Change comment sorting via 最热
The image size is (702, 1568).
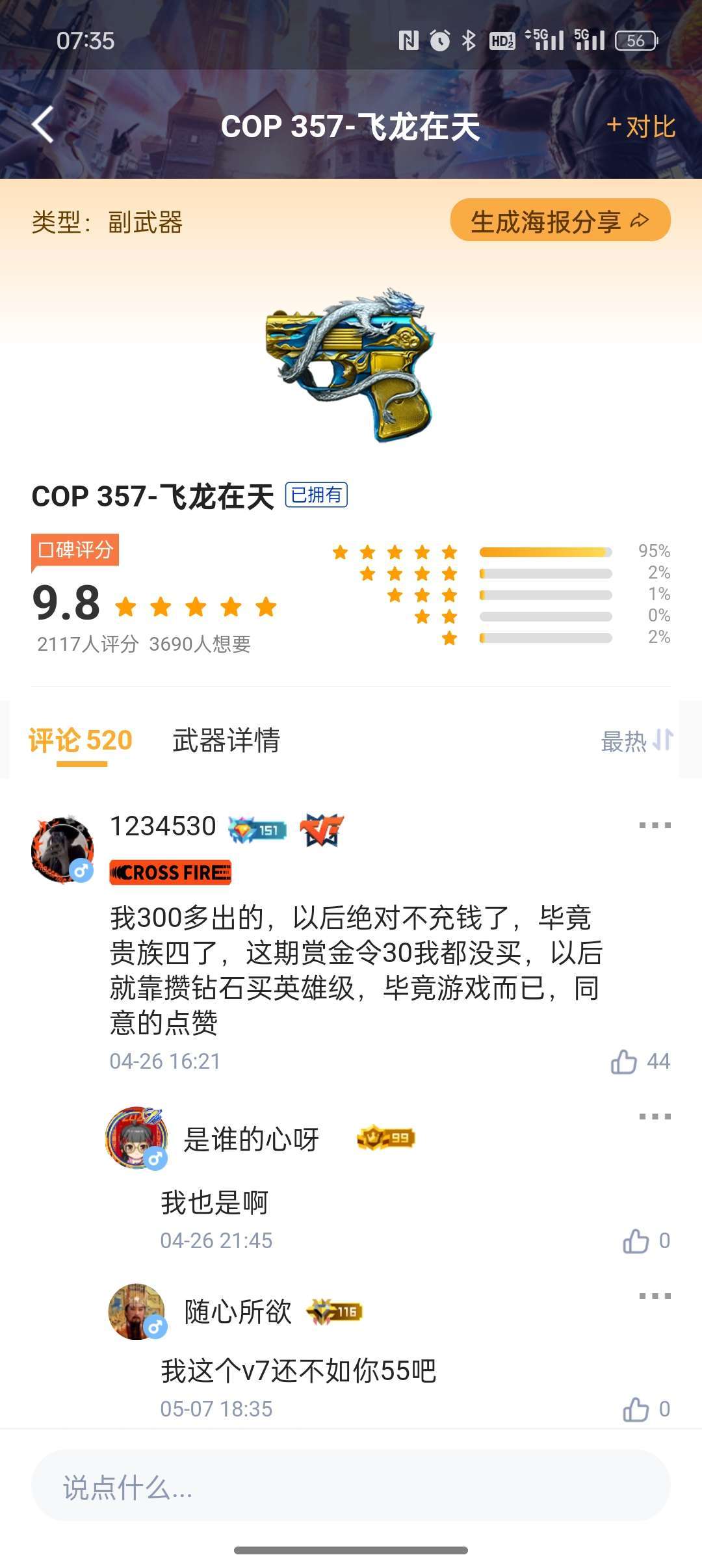[636, 740]
